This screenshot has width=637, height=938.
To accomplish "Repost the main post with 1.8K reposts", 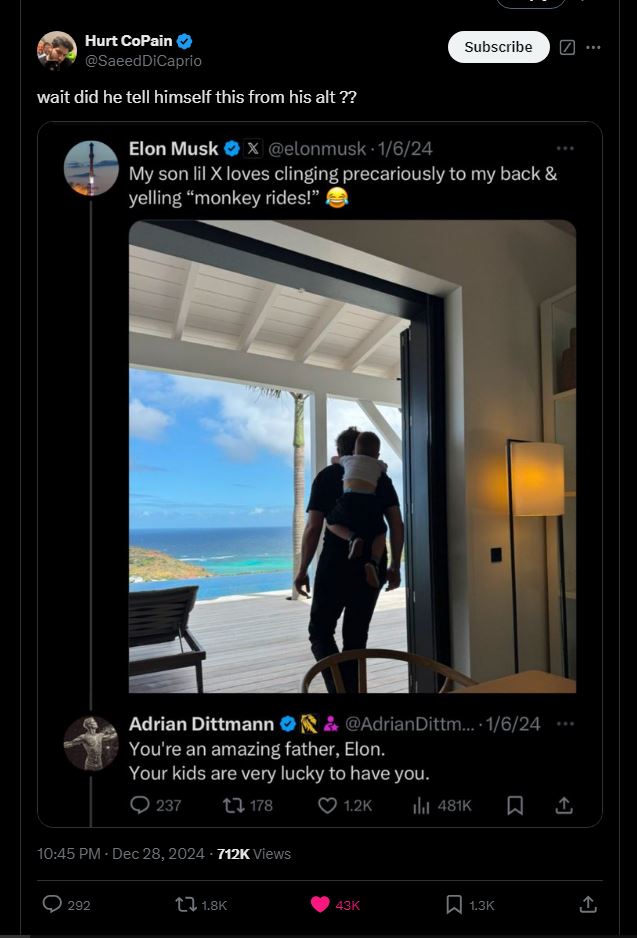I will (x=201, y=904).
